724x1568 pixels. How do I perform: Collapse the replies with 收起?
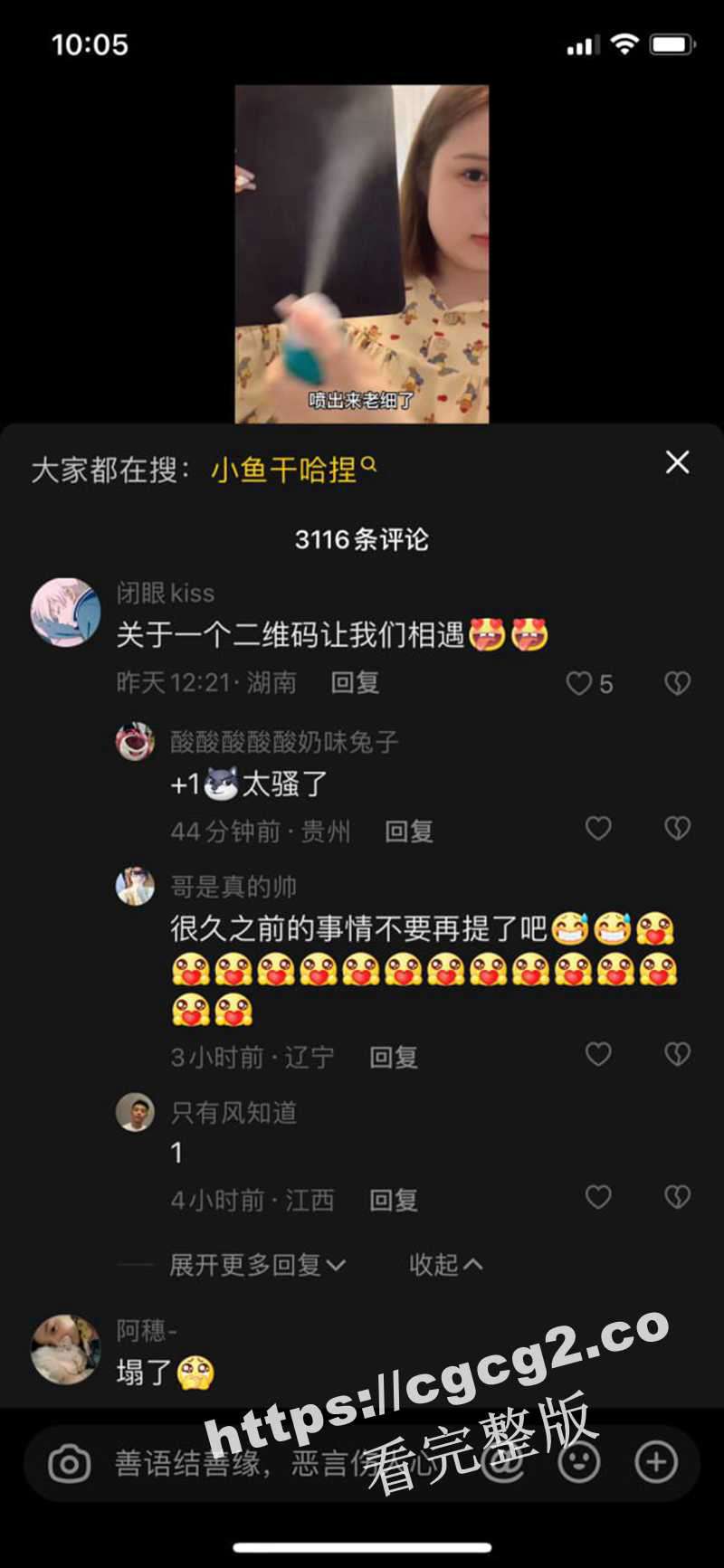[445, 1265]
